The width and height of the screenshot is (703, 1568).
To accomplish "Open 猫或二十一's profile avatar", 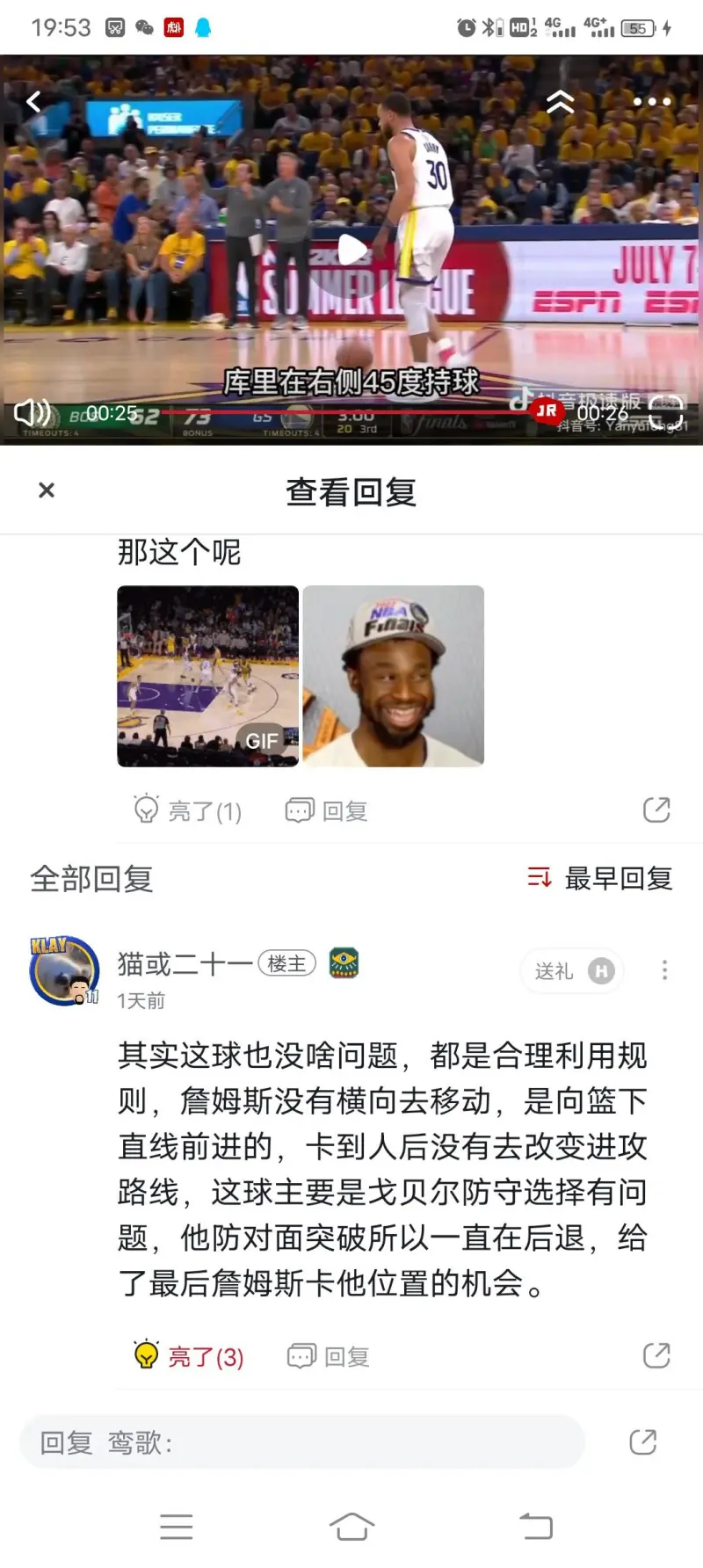I will [x=63, y=970].
